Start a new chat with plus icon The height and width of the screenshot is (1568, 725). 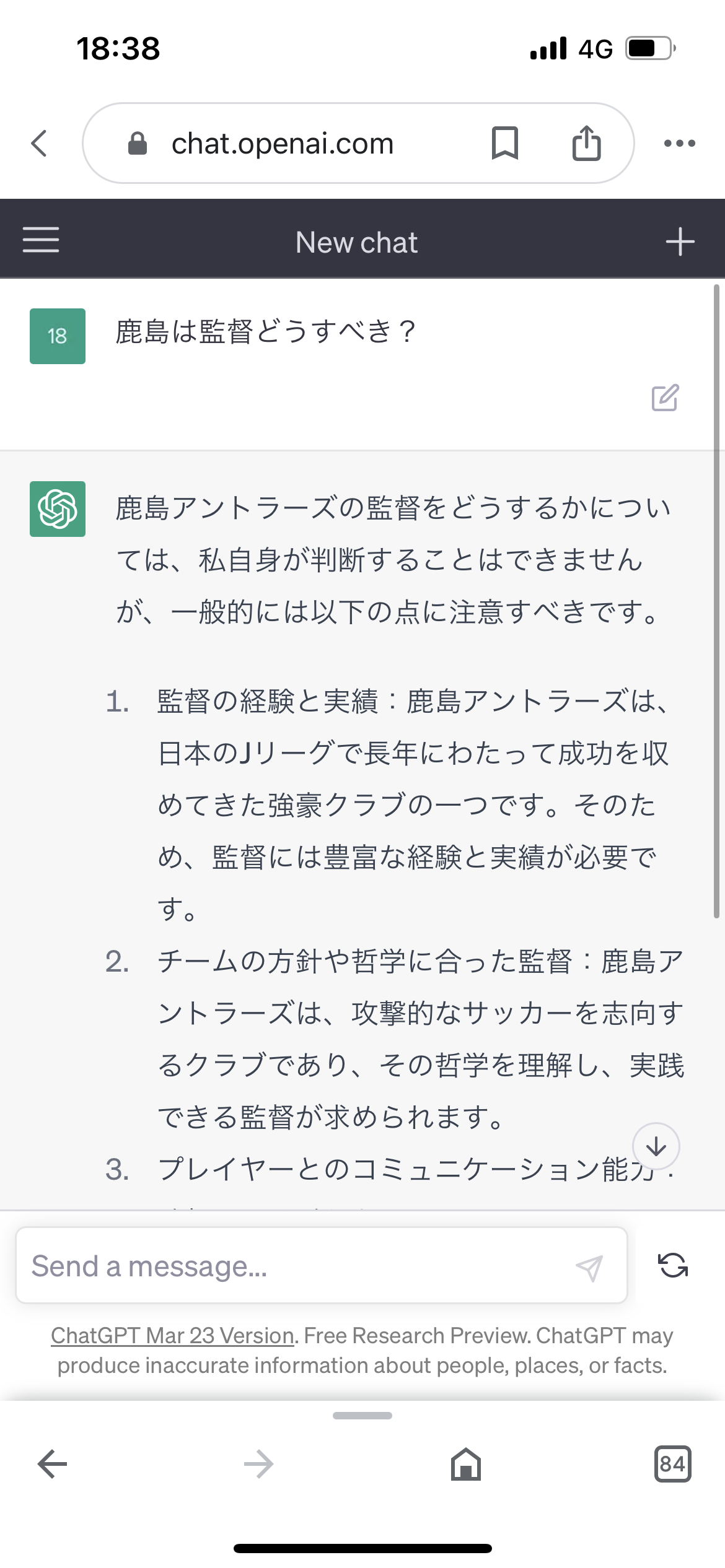(680, 242)
